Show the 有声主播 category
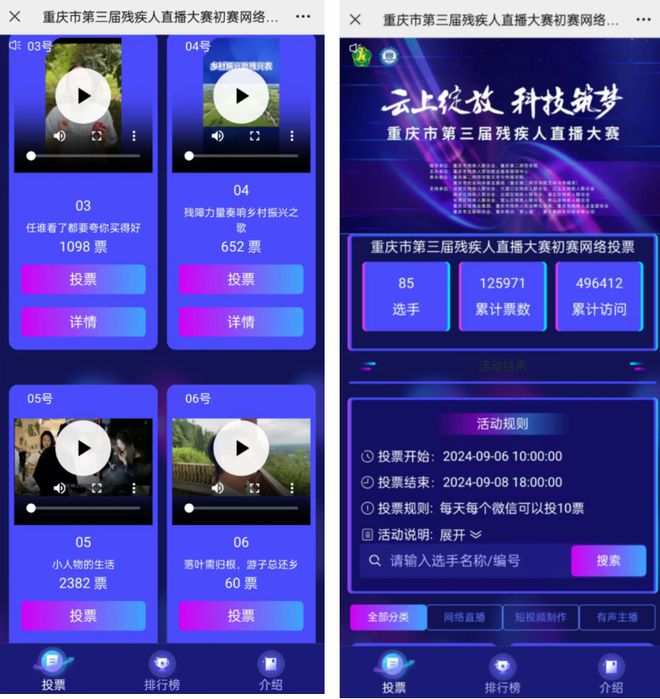This screenshot has width=660, height=699. click(x=617, y=617)
